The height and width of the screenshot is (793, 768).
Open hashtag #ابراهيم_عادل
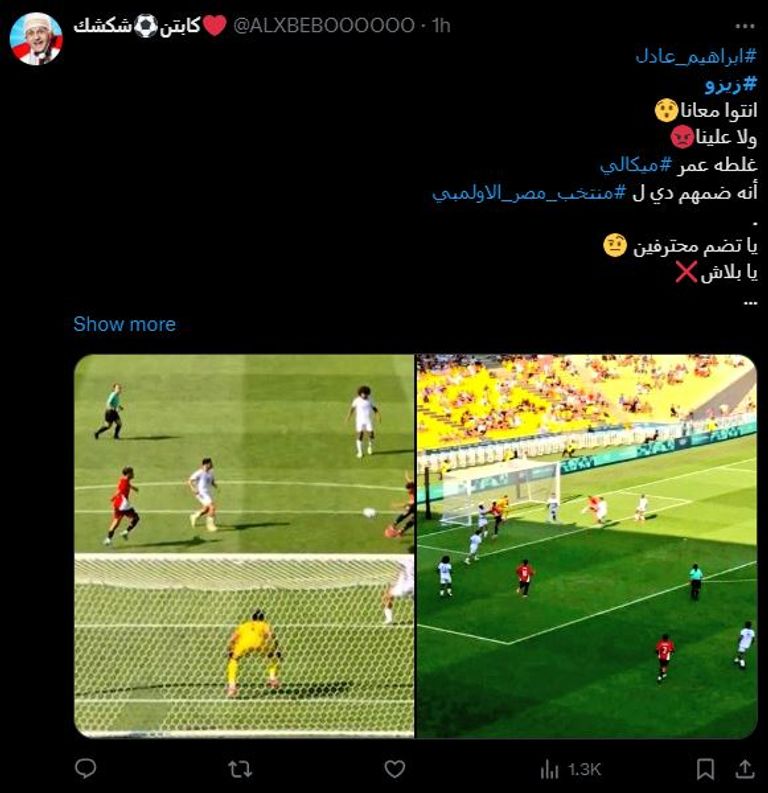pyautogui.click(x=695, y=56)
